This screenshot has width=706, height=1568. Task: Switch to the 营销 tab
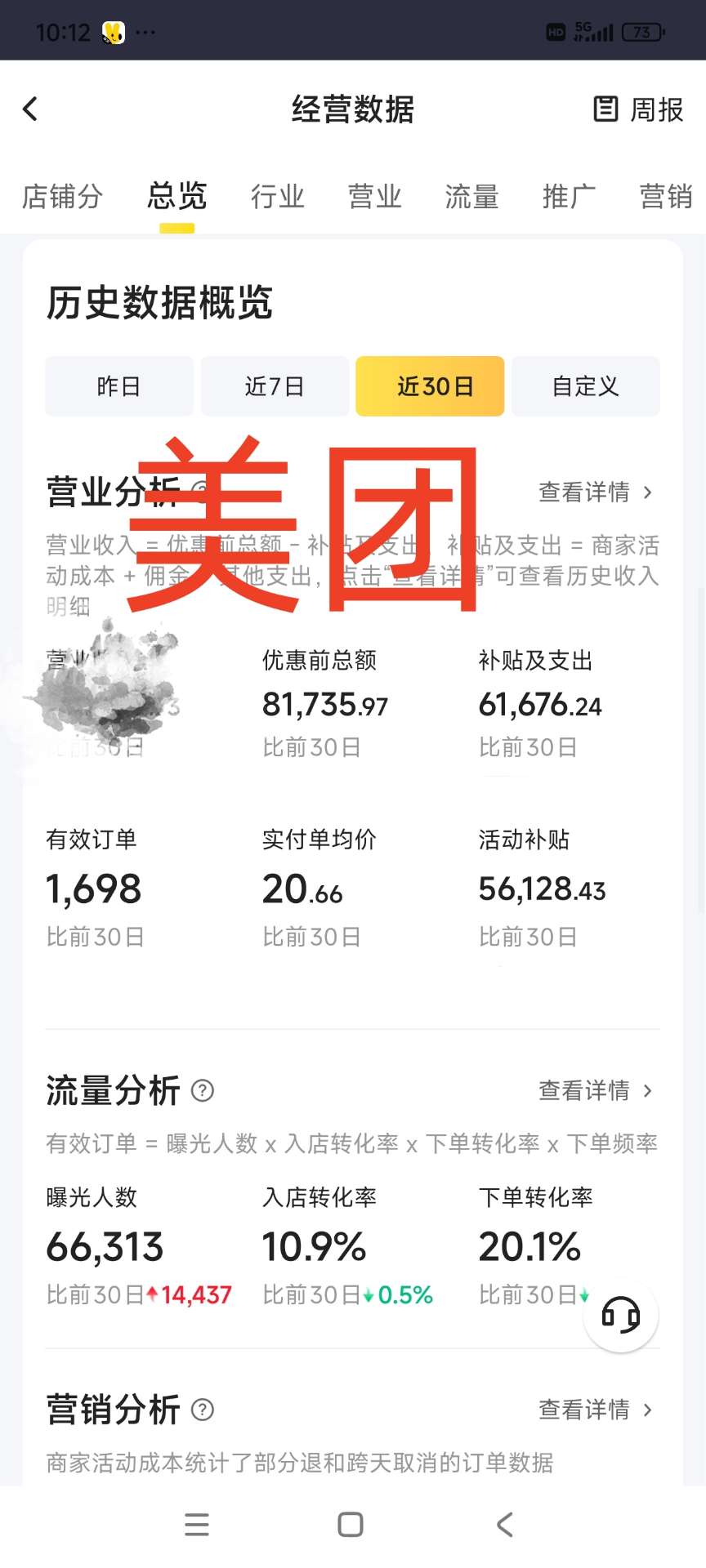click(x=665, y=197)
